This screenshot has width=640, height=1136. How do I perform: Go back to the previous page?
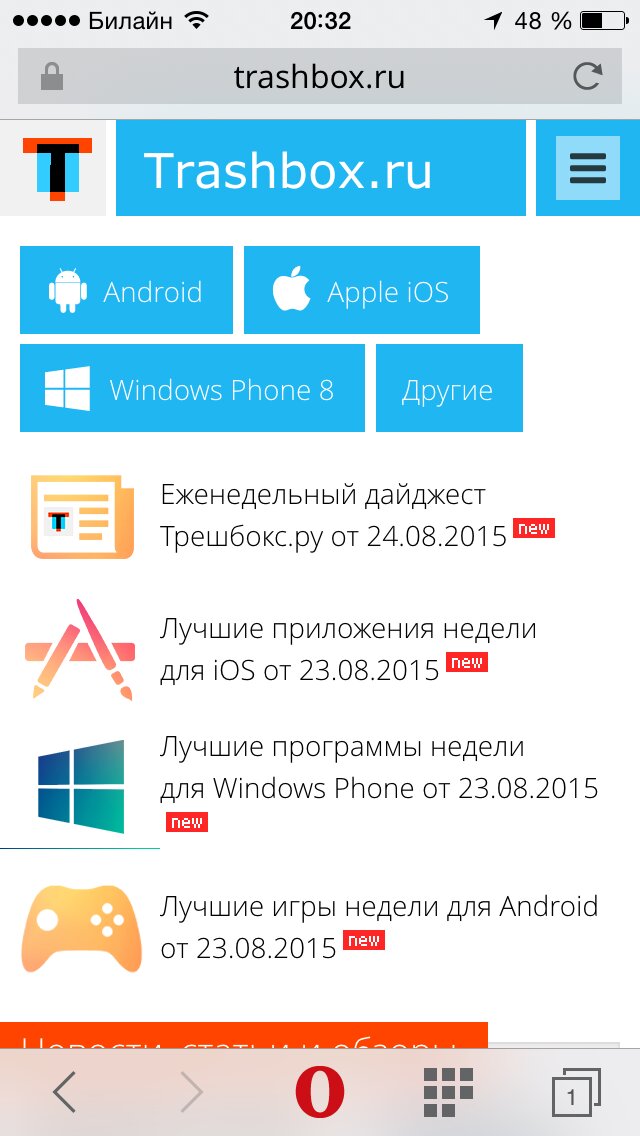[64, 1092]
